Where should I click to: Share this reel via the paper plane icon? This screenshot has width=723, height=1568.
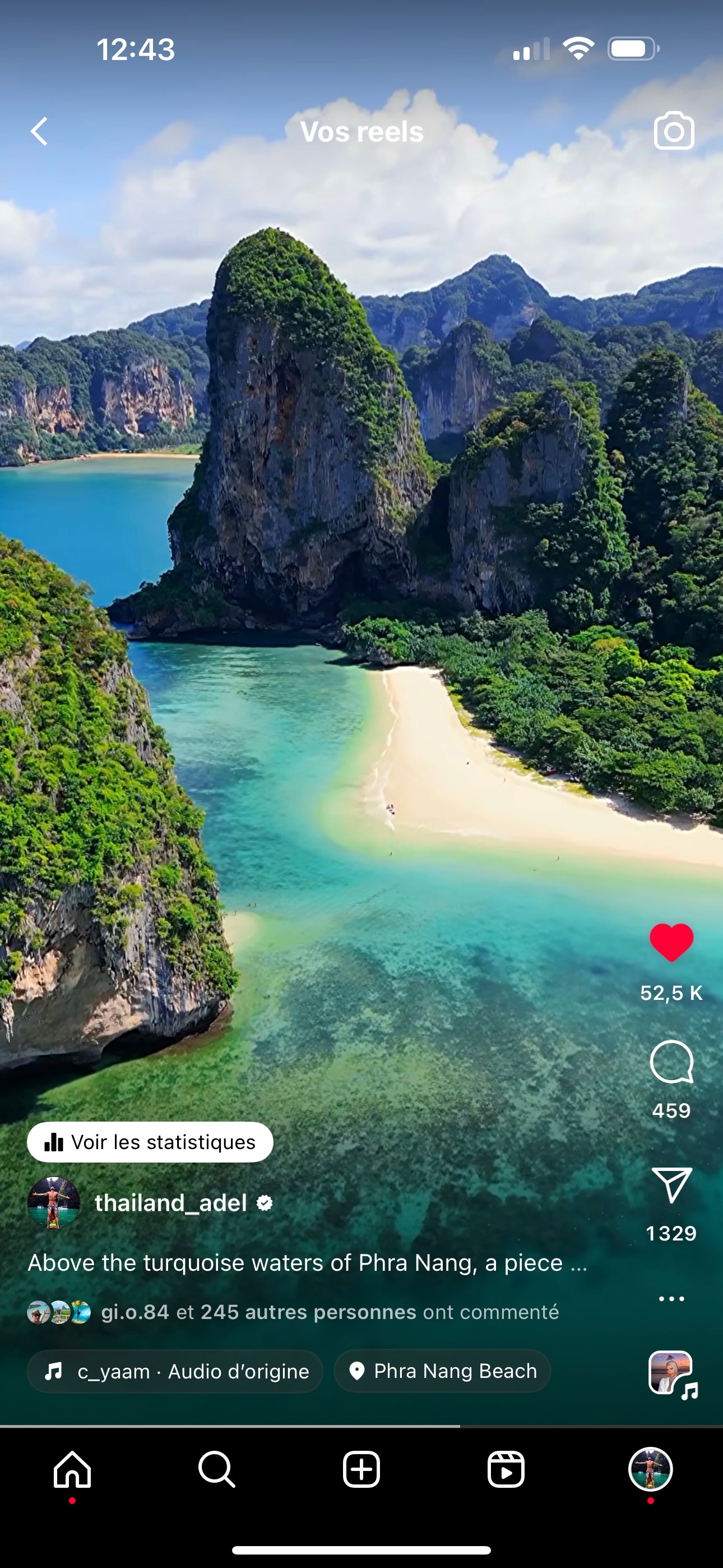click(x=671, y=1184)
